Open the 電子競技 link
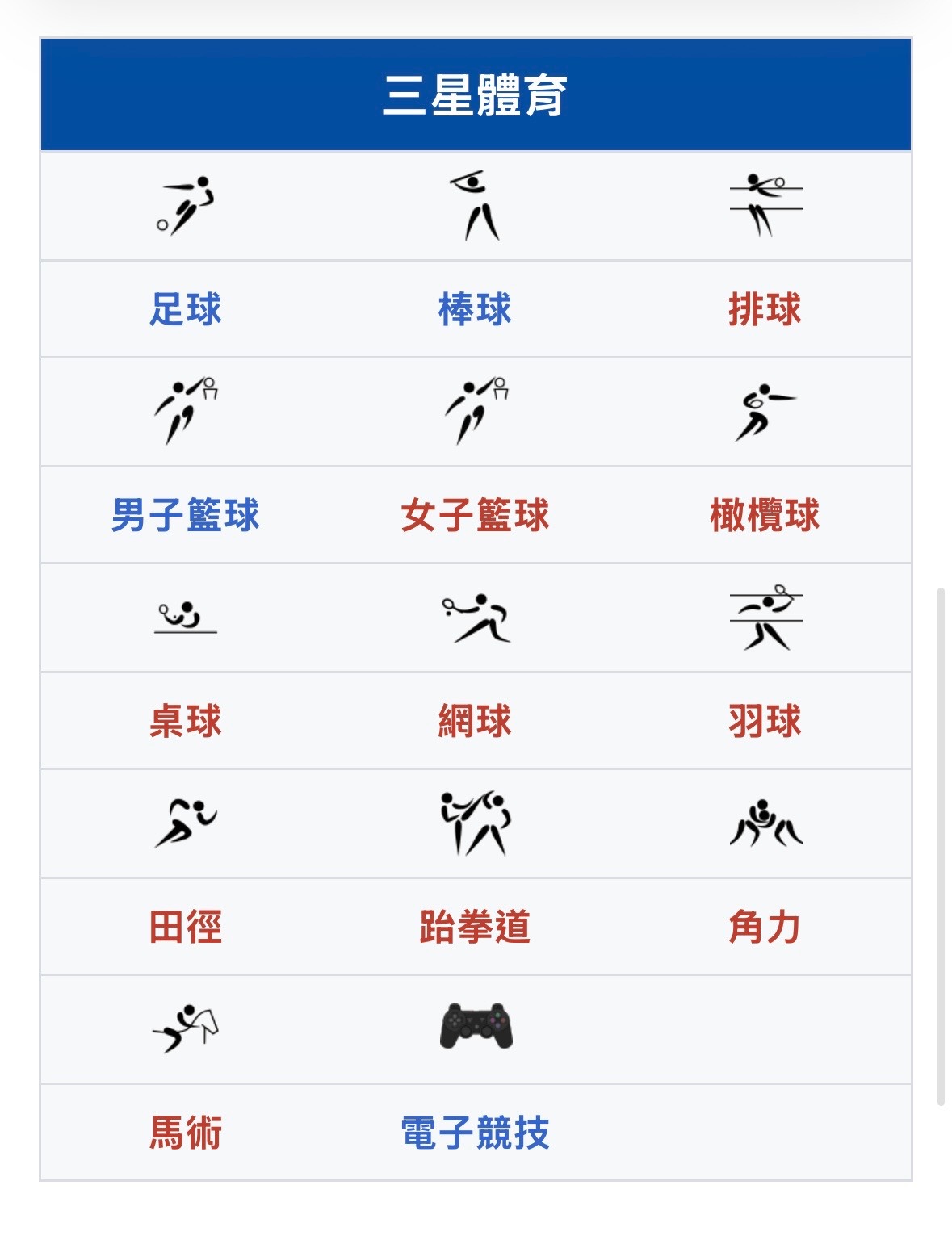 [475, 1133]
